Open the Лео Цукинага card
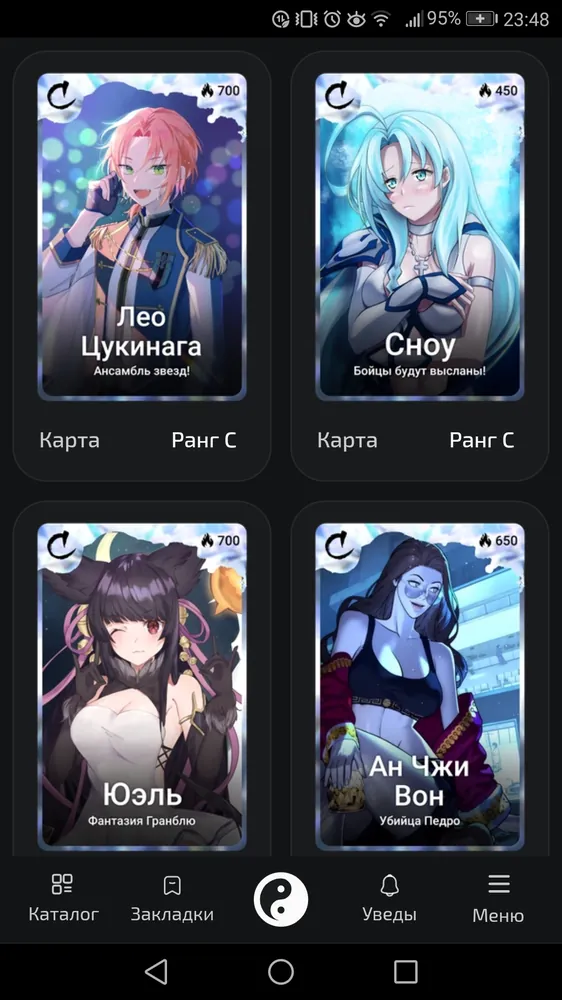The height and width of the screenshot is (1000, 562). (x=142, y=237)
